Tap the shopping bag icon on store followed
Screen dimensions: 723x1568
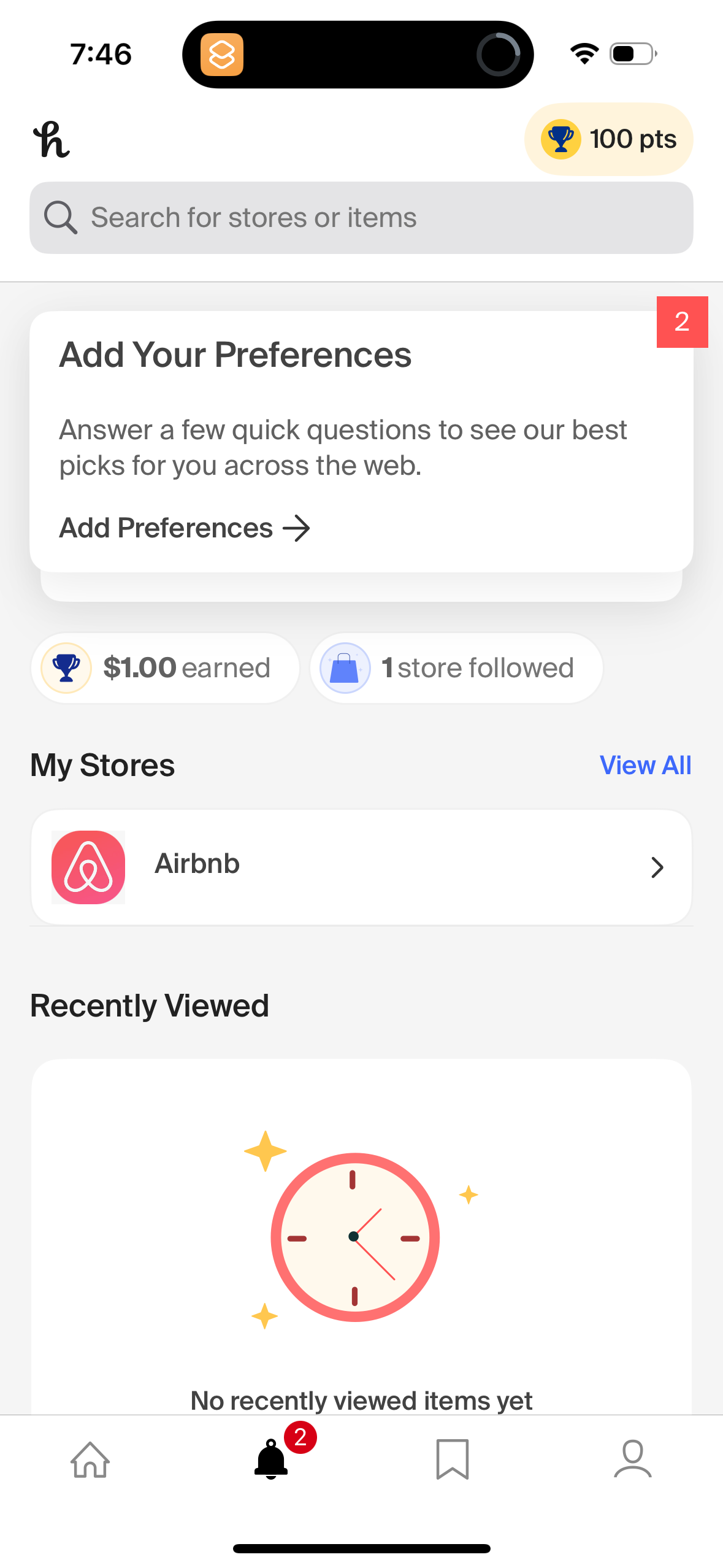344,668
